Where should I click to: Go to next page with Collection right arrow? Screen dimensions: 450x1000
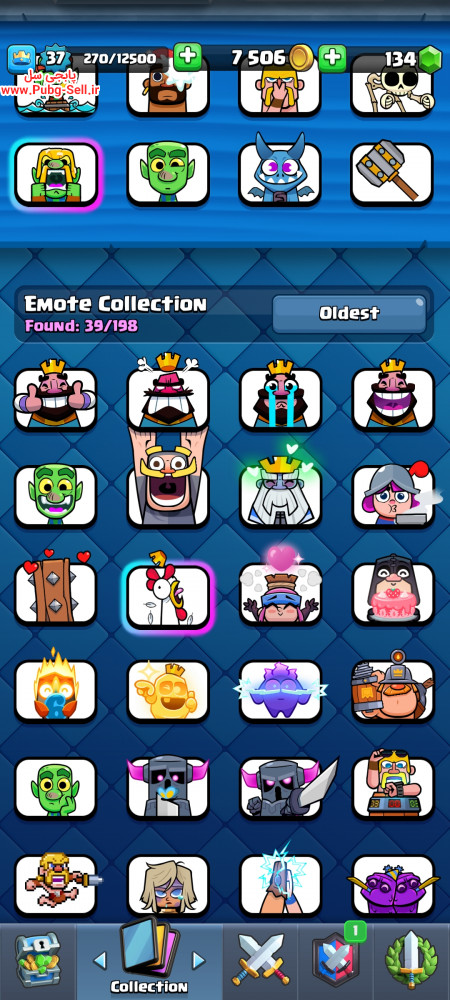pyautogui.click(x=199, y=960)
